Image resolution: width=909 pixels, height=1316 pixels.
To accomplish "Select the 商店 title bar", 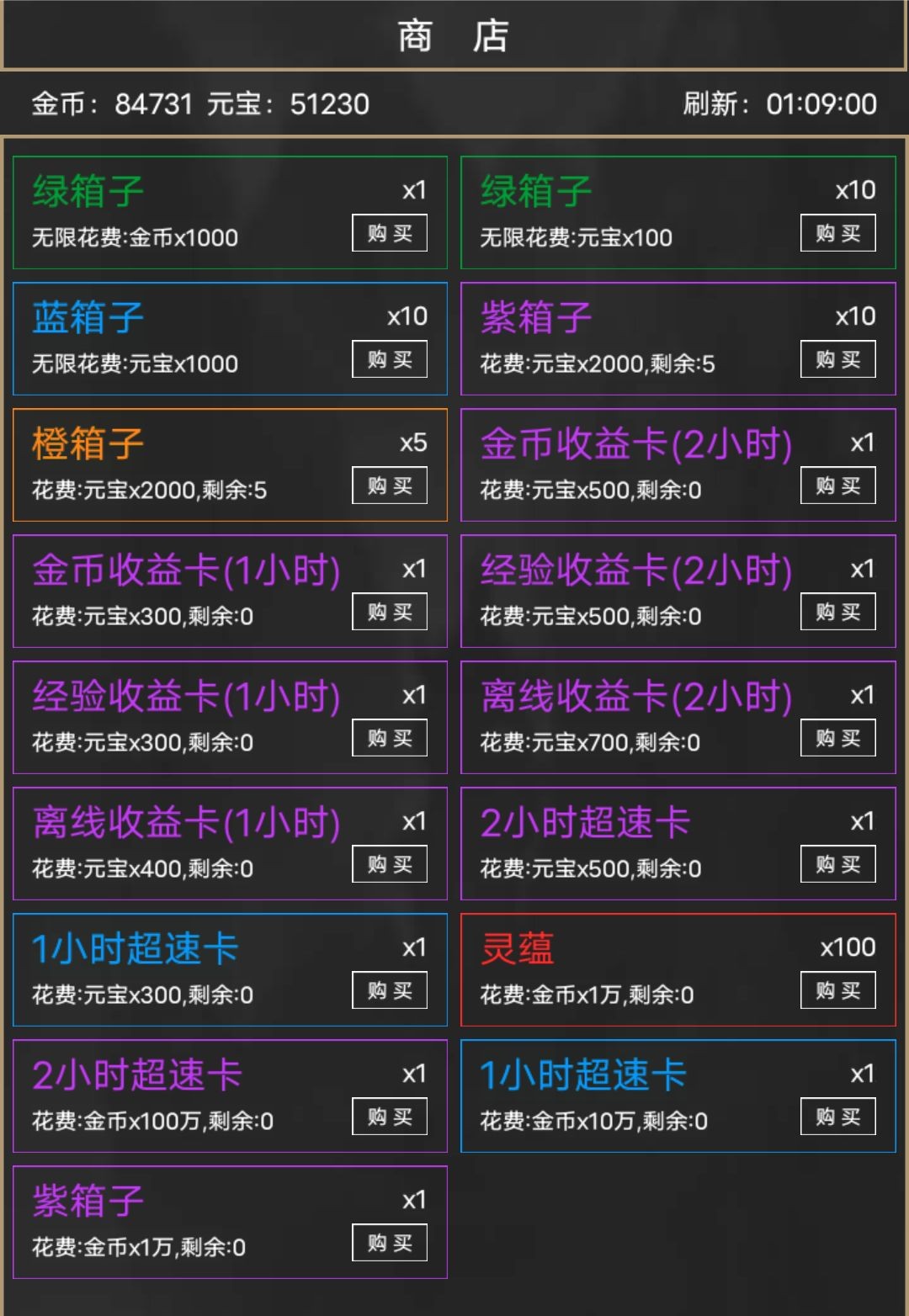I will [454, 36].
